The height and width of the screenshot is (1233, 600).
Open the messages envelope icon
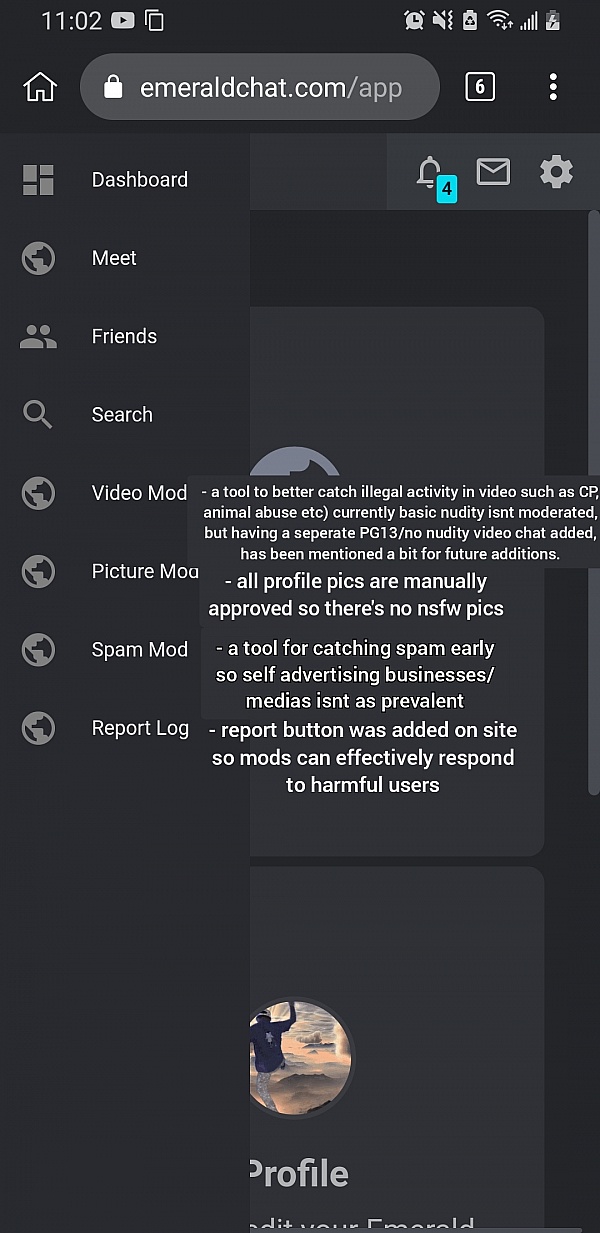(x=493, y=172)
